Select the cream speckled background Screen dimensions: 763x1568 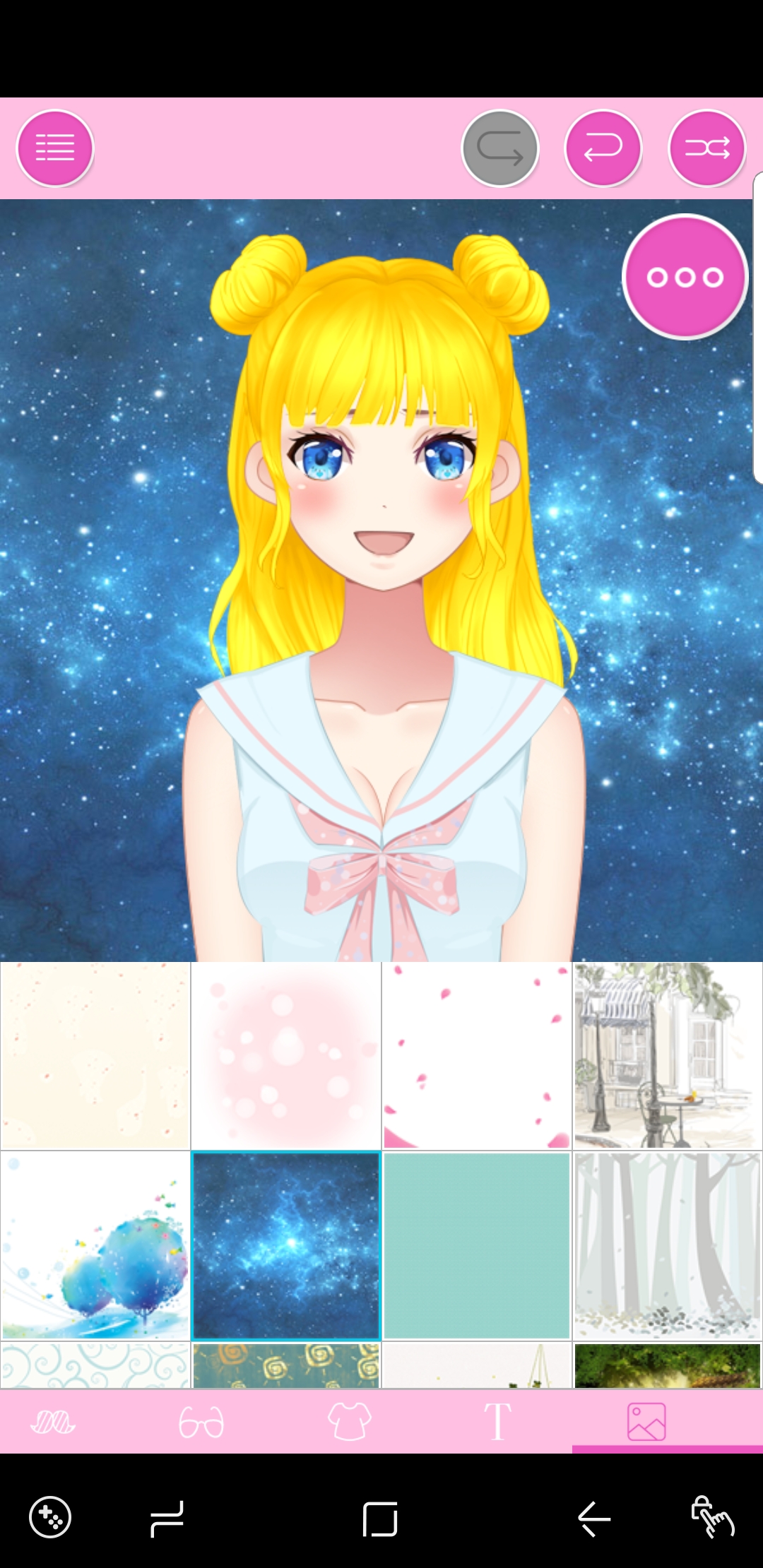(95, 1056)
